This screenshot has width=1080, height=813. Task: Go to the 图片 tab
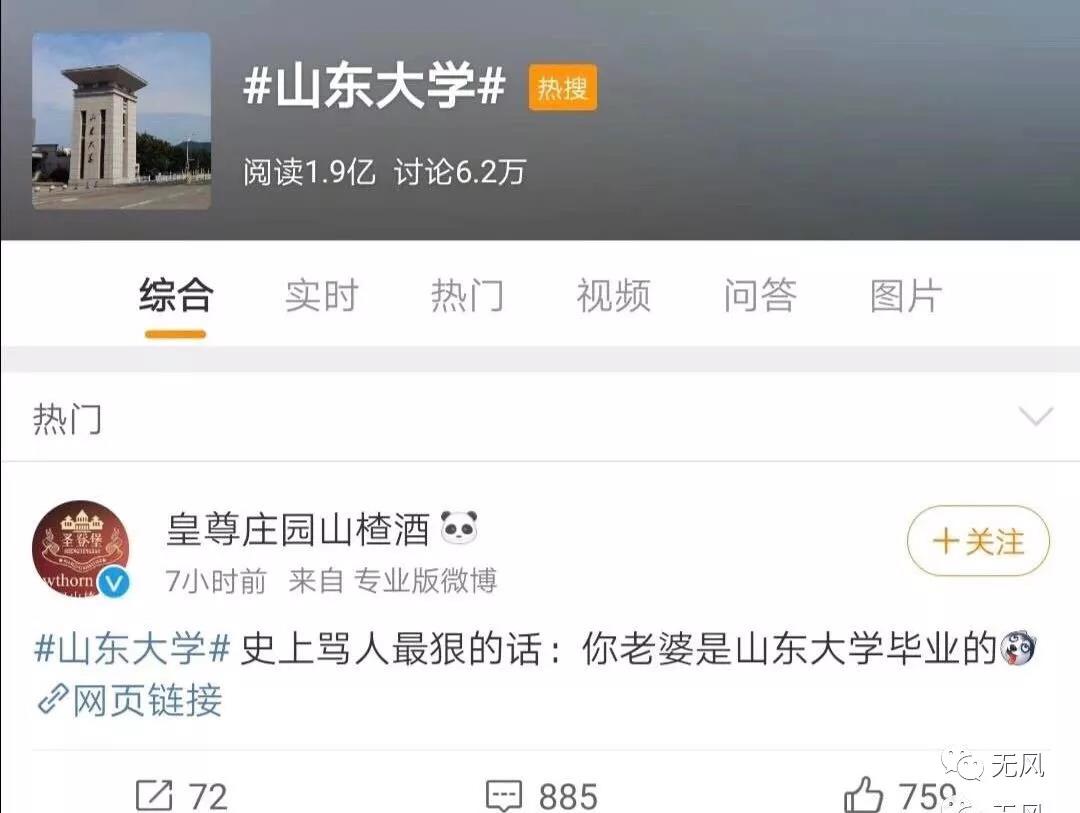click(x=906, y=296)
